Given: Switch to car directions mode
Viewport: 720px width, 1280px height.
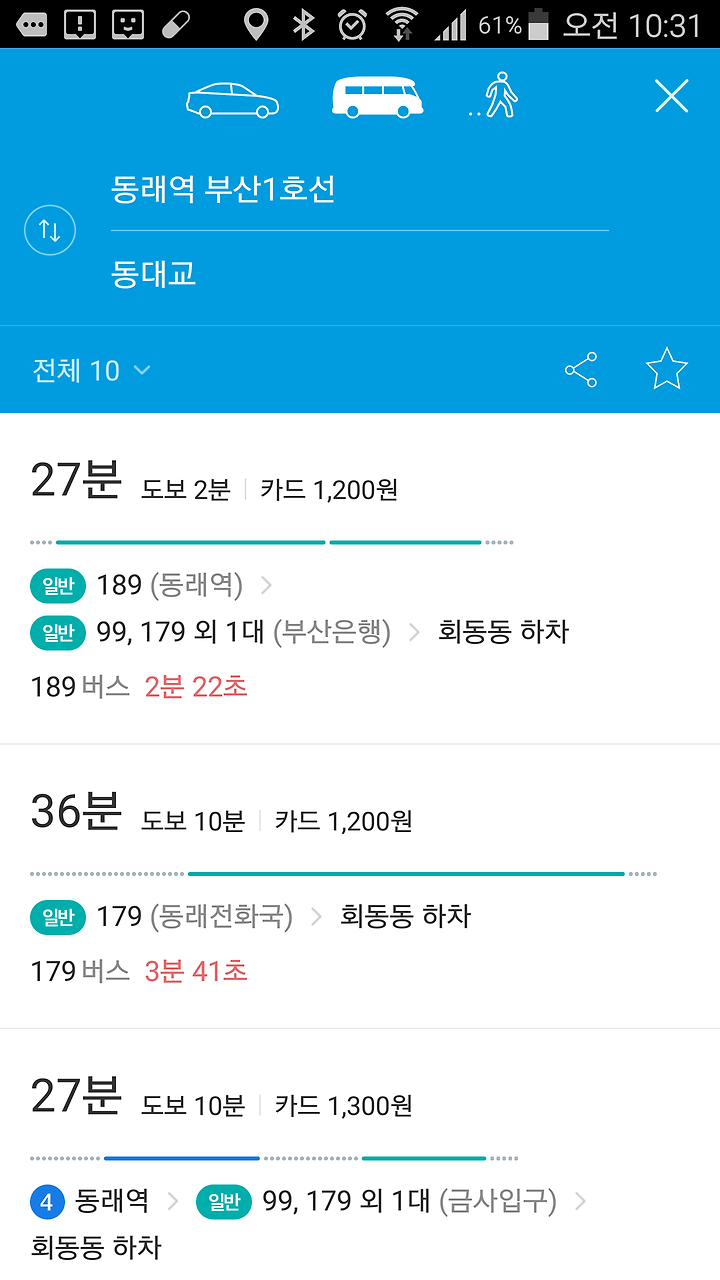Looking at the screenshot, I should (x=232, y=98).
